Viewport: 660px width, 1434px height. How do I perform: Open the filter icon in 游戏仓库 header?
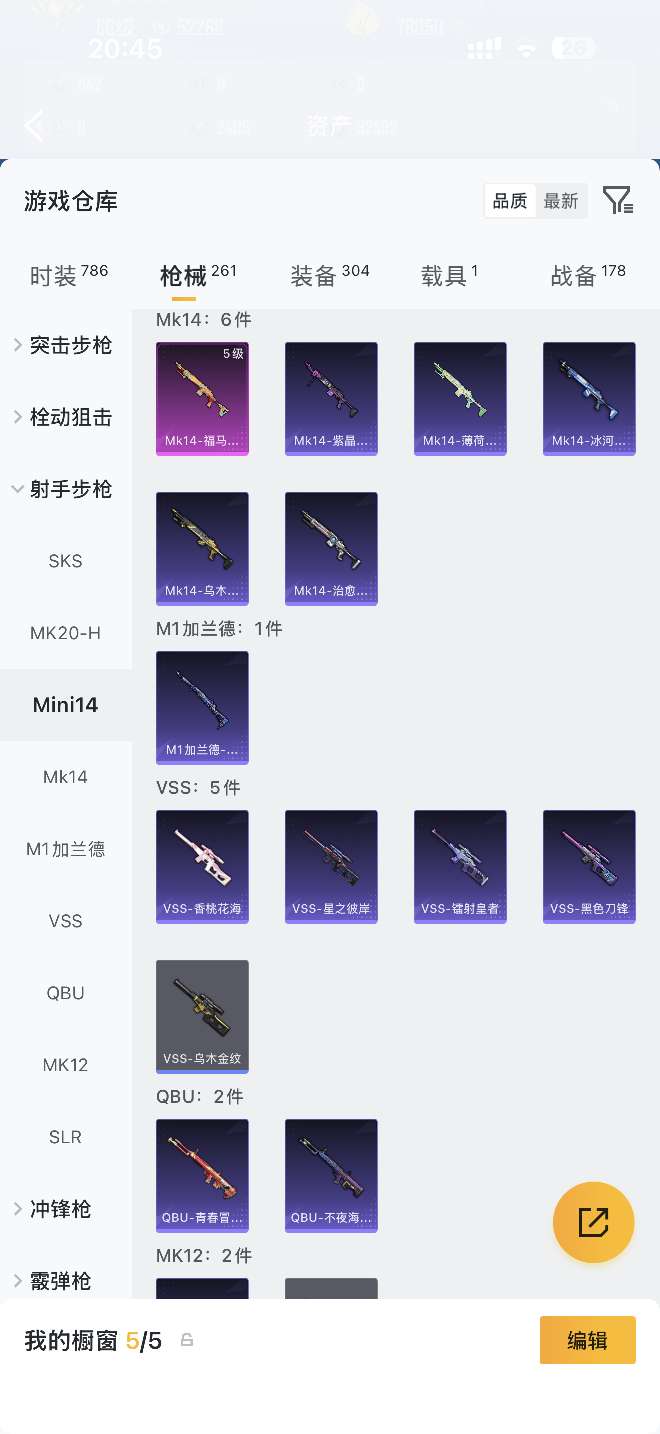point(618,201)
